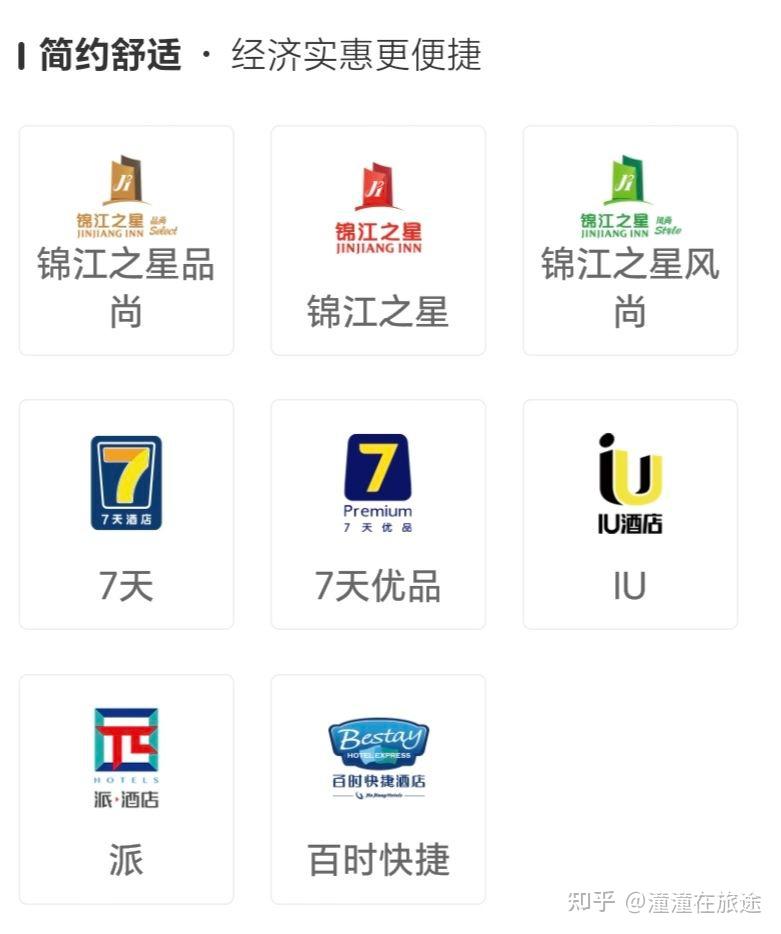The image size is (781, 934).
Task: Select the 7天优品 text label
Action: point(376,587)
